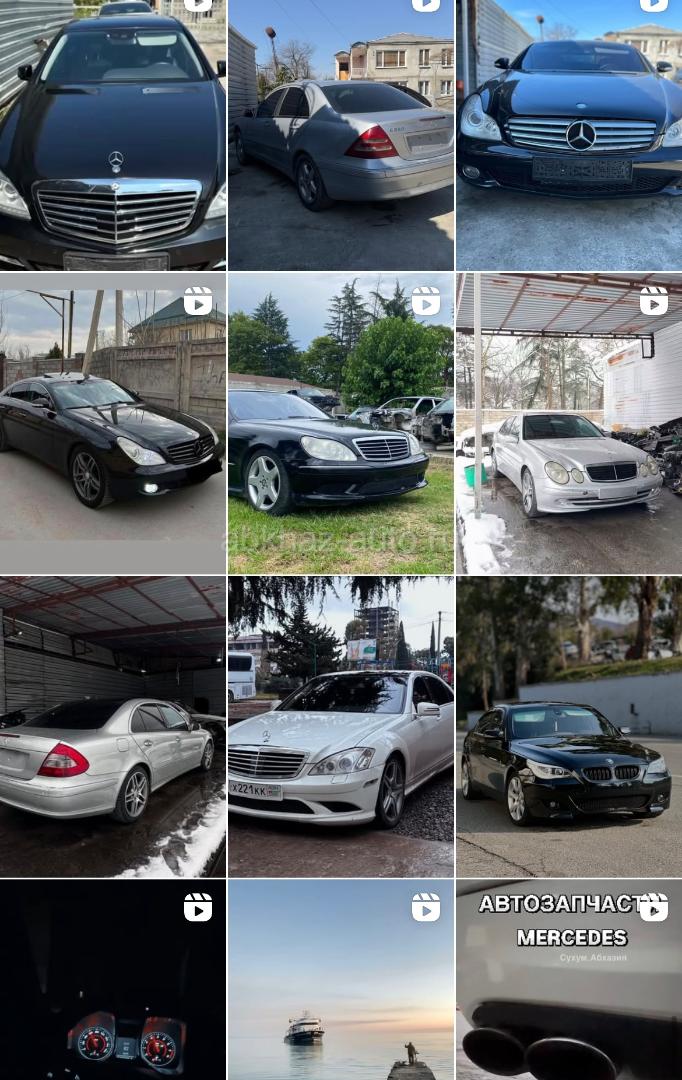Open the reel of the black Mercedes front grille
This screenshot has height=1080, width=682.
coord(112,135)
